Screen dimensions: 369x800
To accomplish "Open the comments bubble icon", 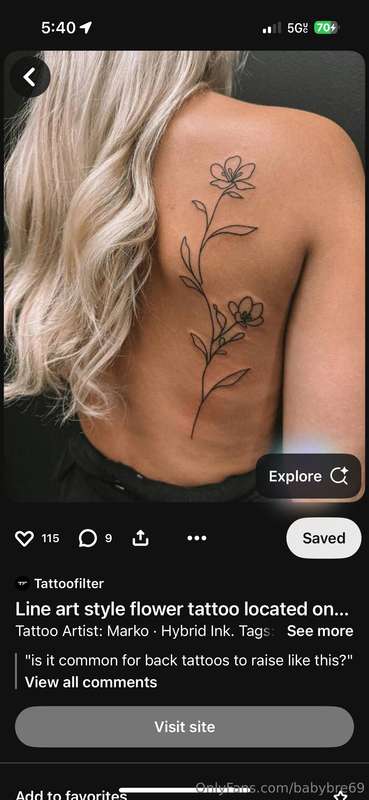I will 87,538.
